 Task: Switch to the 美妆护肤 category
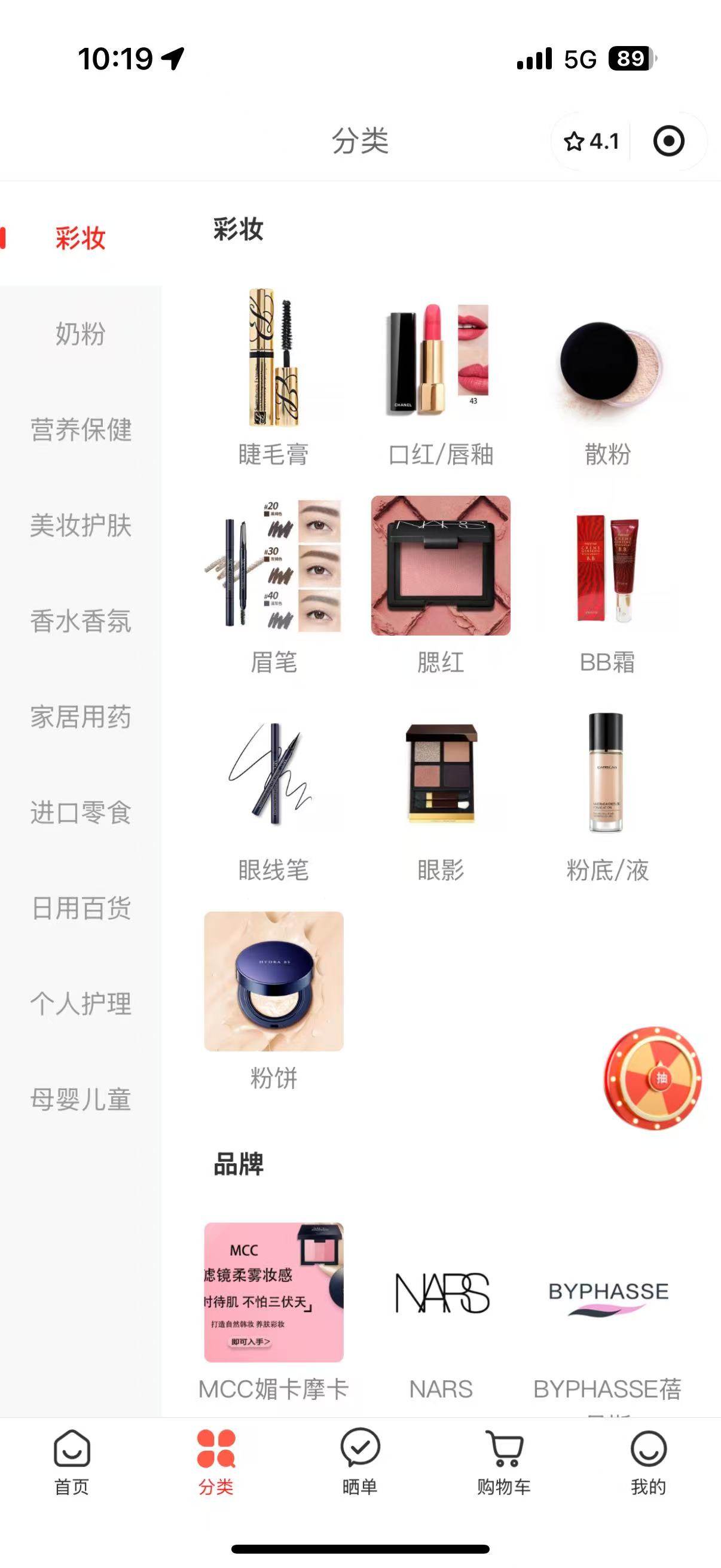(80, 525)
